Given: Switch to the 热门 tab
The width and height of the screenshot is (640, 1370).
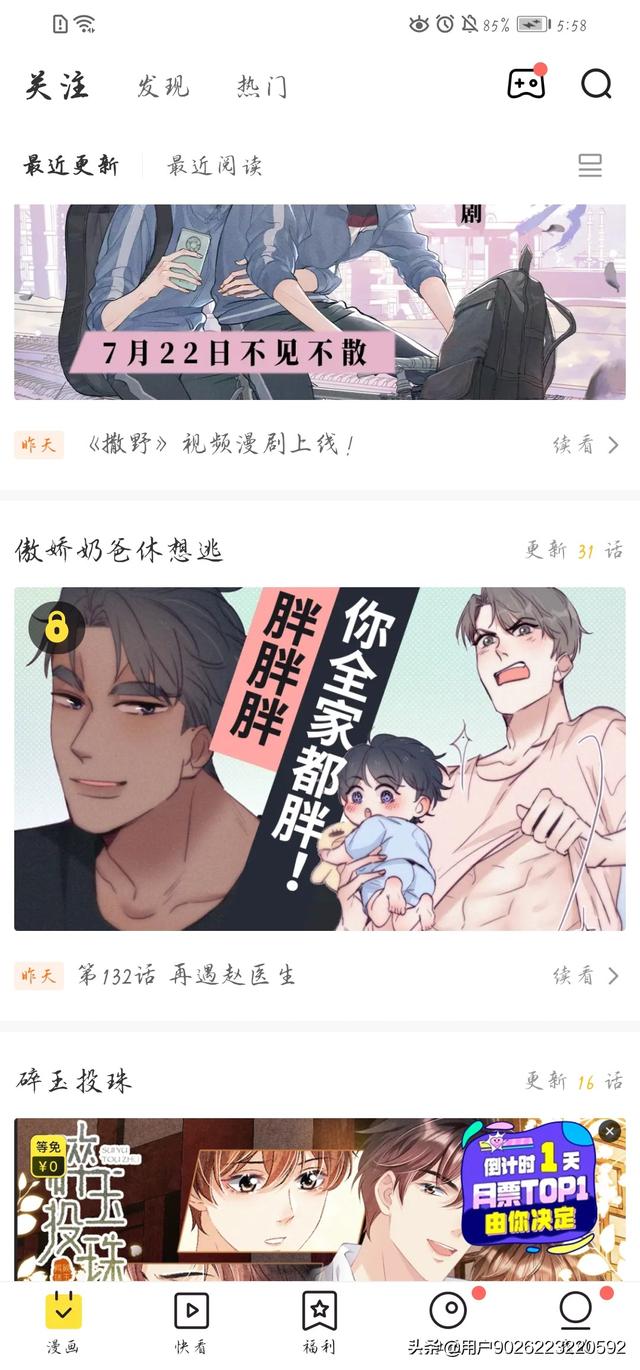Looking at the screenshot, I should coord(262,87).
